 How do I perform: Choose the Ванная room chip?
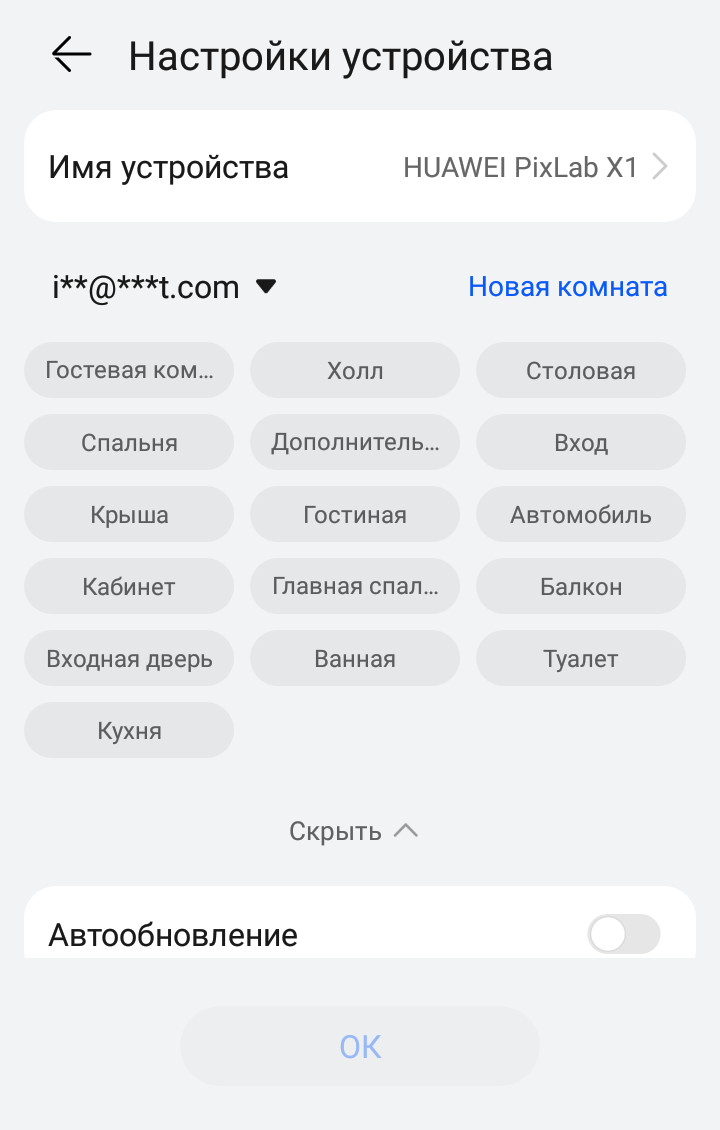tap(355, 659)
